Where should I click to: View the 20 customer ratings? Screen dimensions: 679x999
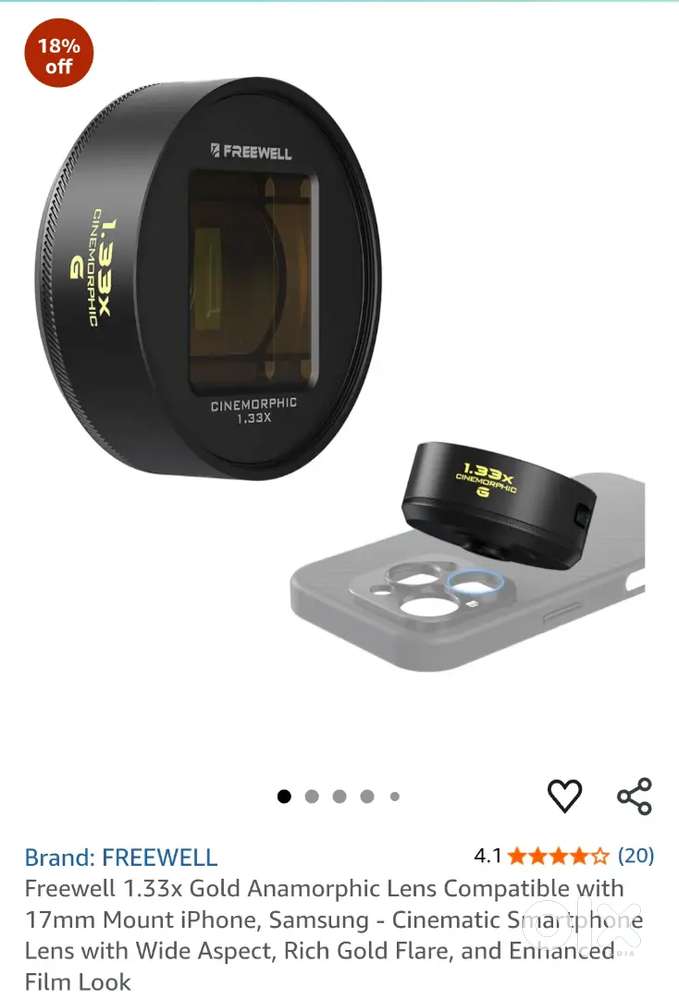pos(635,855)
